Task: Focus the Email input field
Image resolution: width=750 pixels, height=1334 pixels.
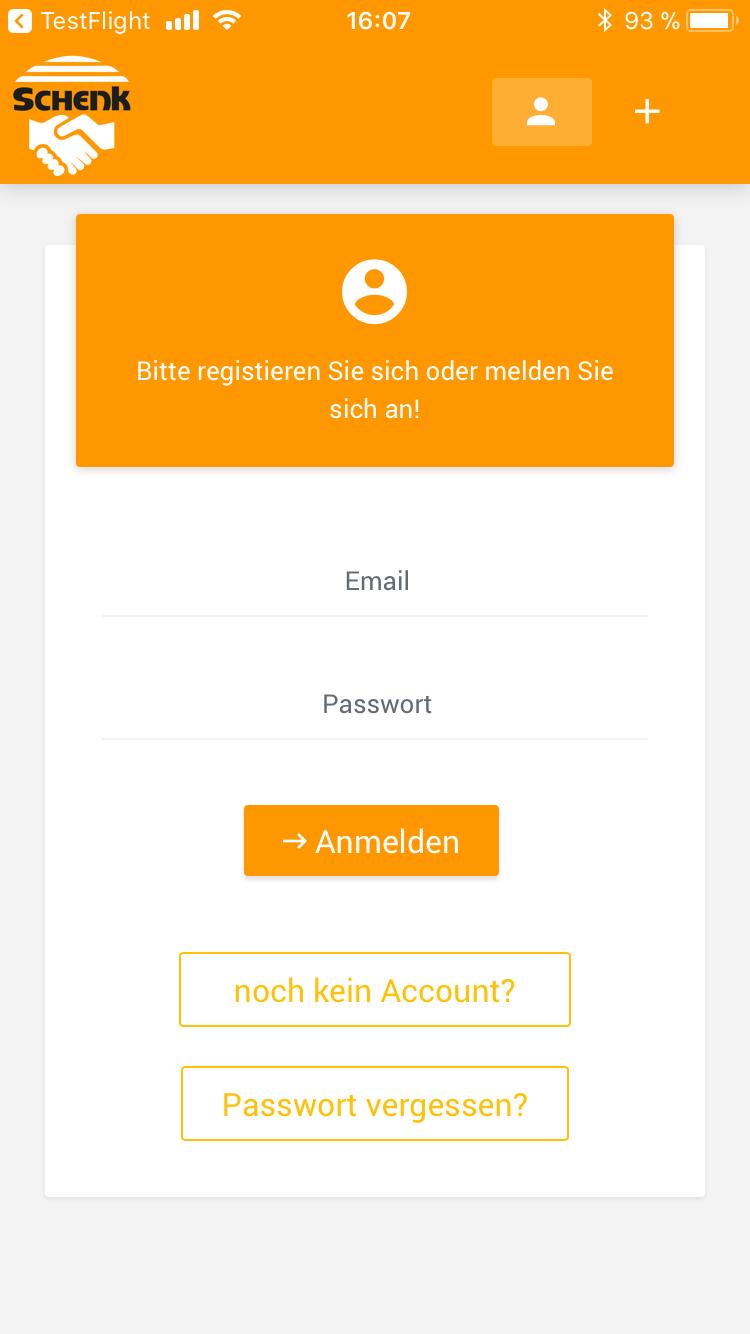Action: click(x=375, y=582)
